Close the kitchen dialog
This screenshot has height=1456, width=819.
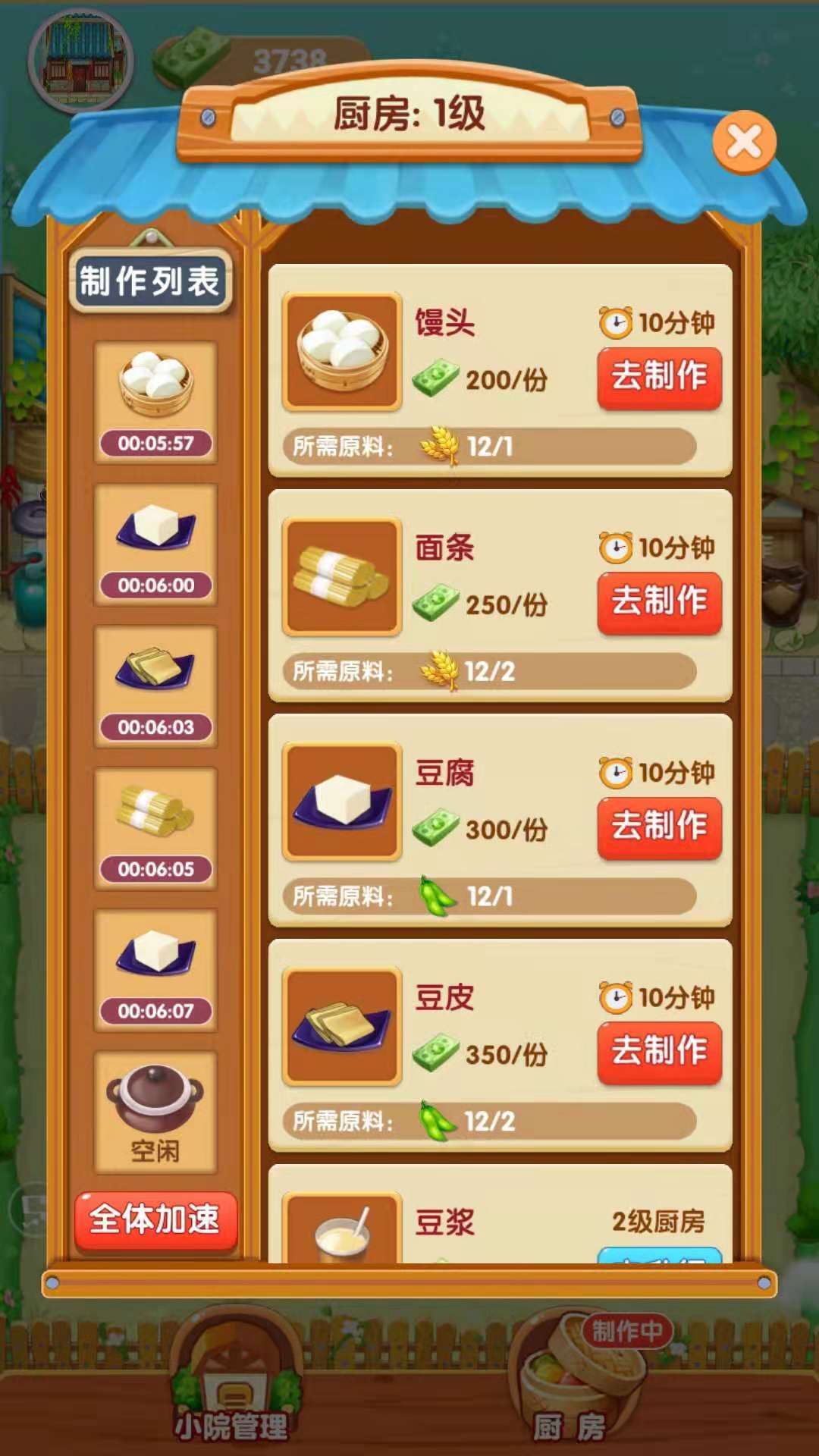744,142
